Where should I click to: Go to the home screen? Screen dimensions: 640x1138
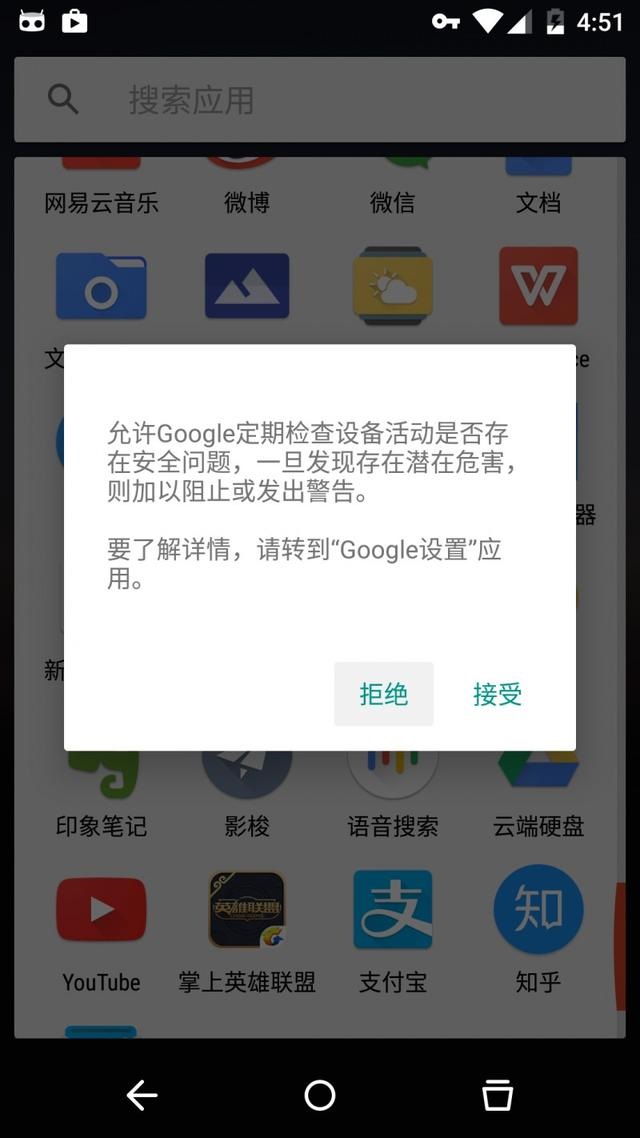pyautogui.click(x=320, y=1096)
